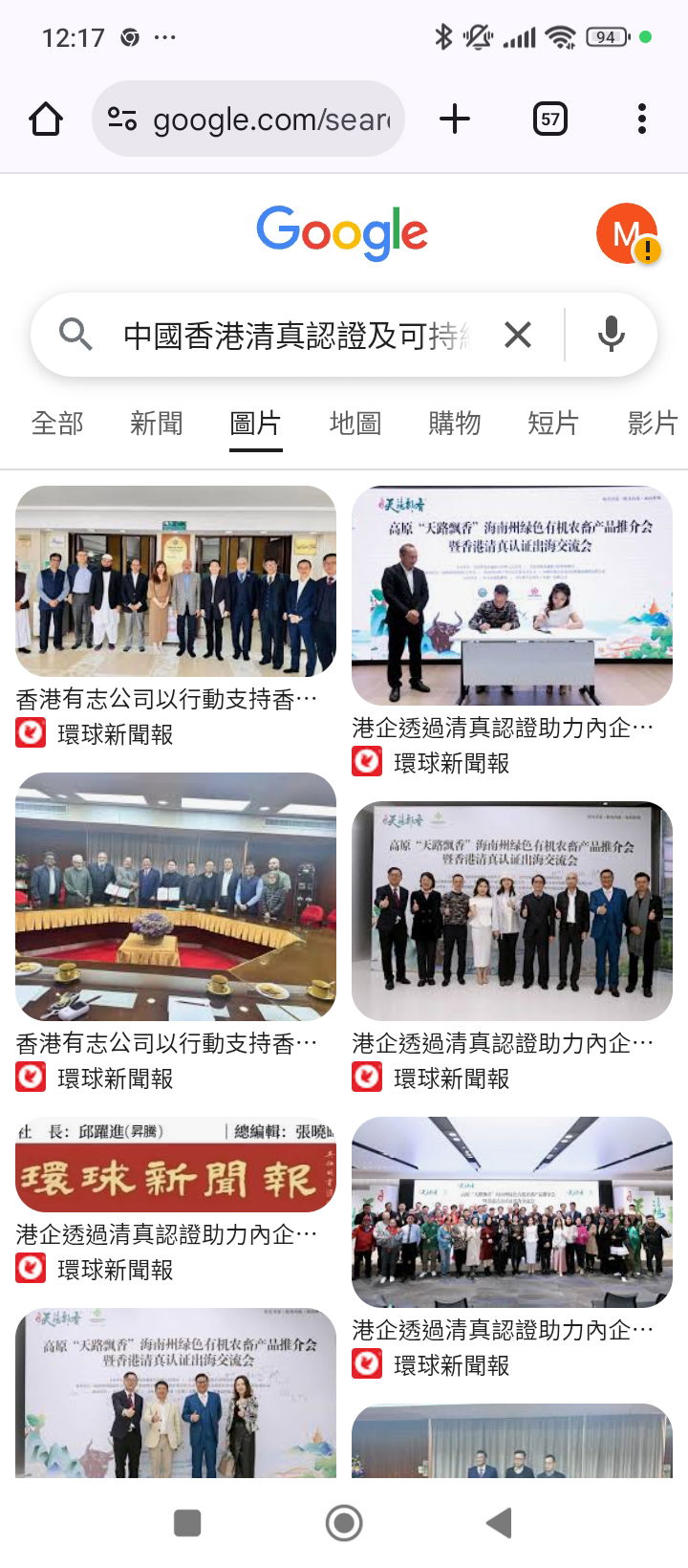Start voice search with the microphone
Screen dimensions: 688x1568
612,336
